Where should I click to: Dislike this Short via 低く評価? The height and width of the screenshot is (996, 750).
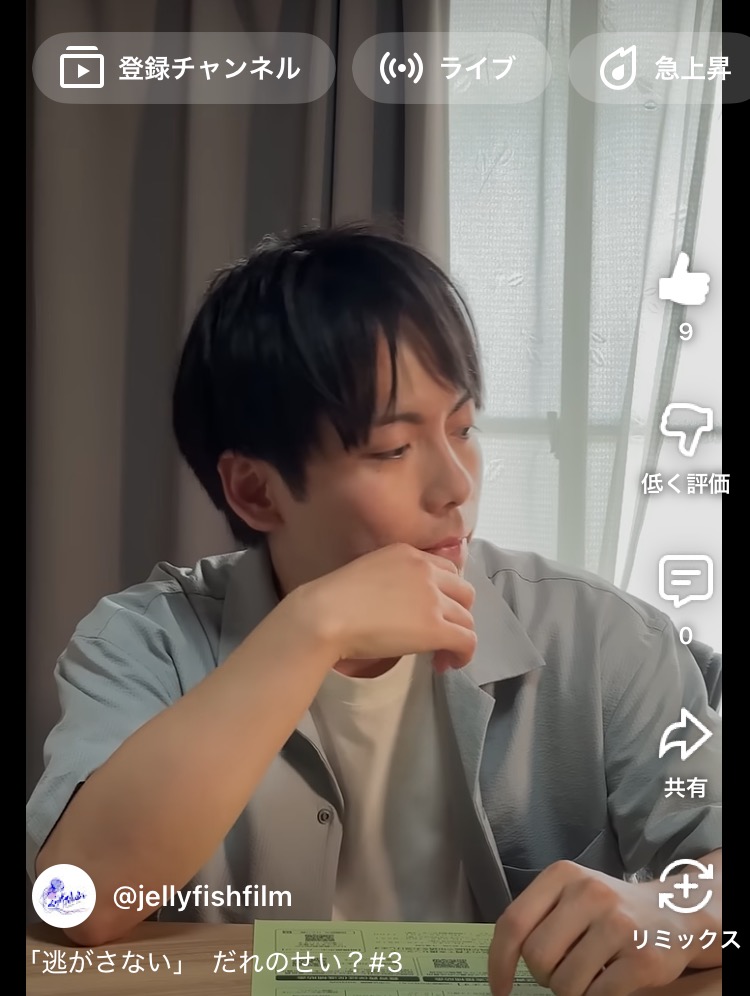click(685, 430)
